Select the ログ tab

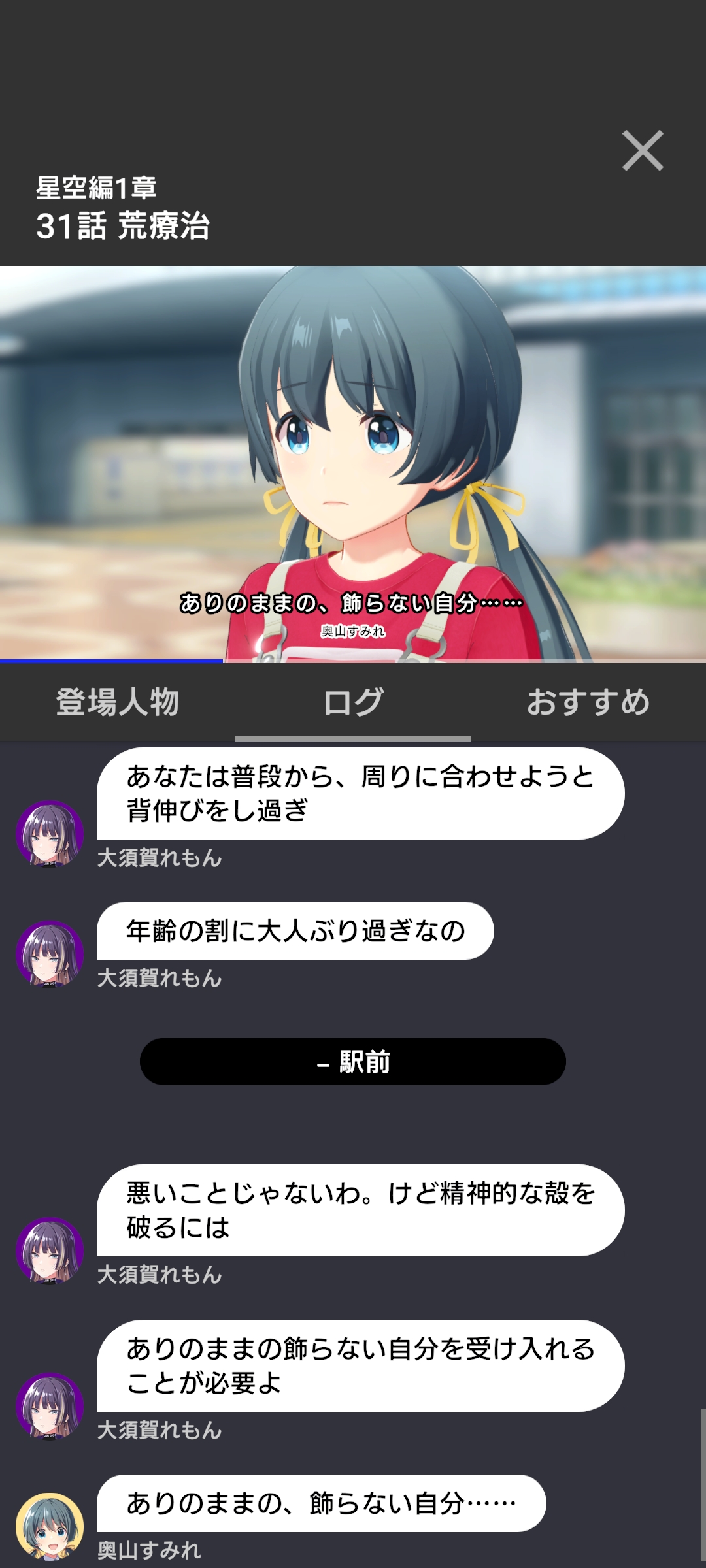(x=353, y=703)
